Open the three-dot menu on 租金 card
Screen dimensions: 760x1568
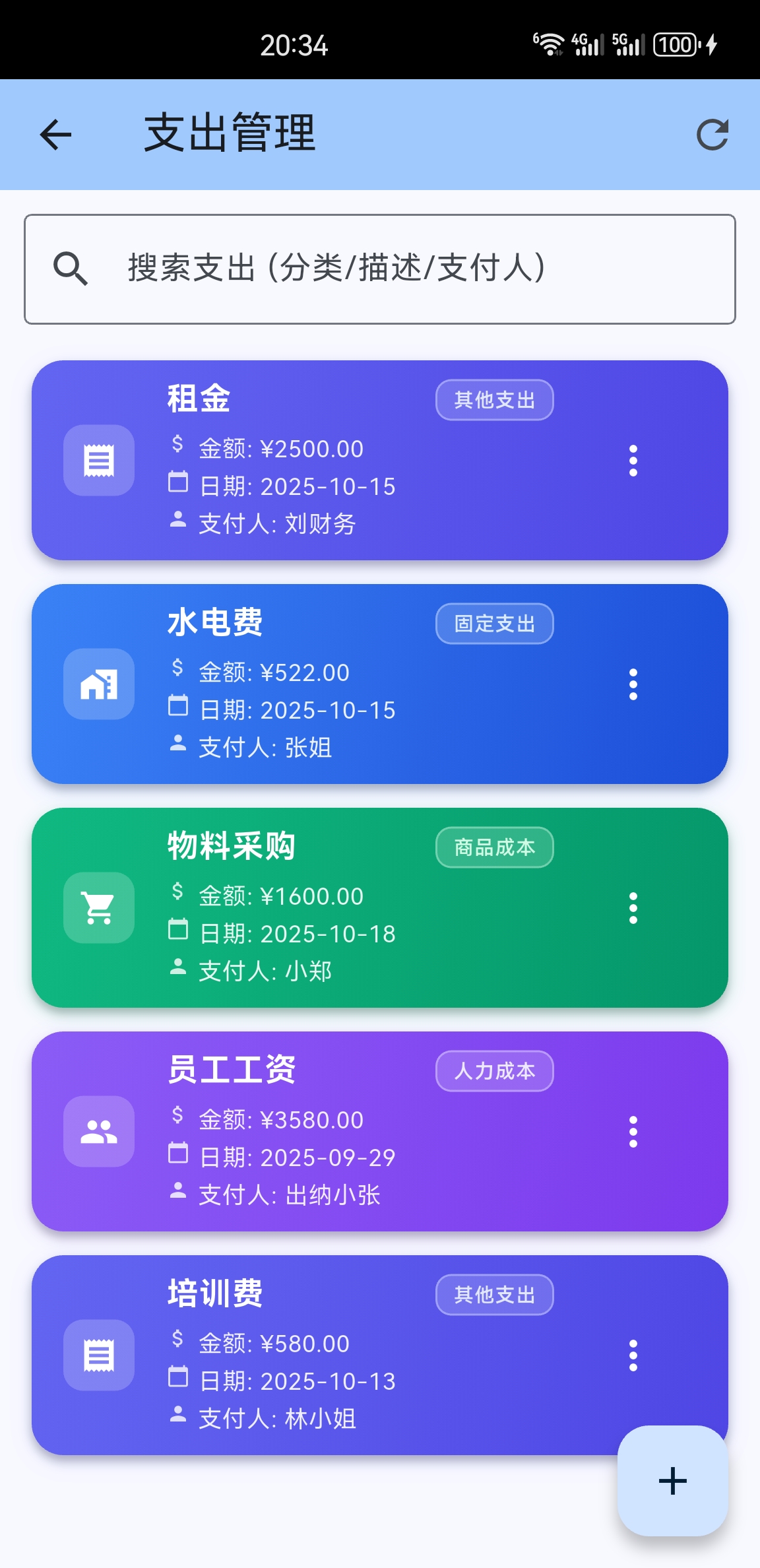tap(633, 460)
